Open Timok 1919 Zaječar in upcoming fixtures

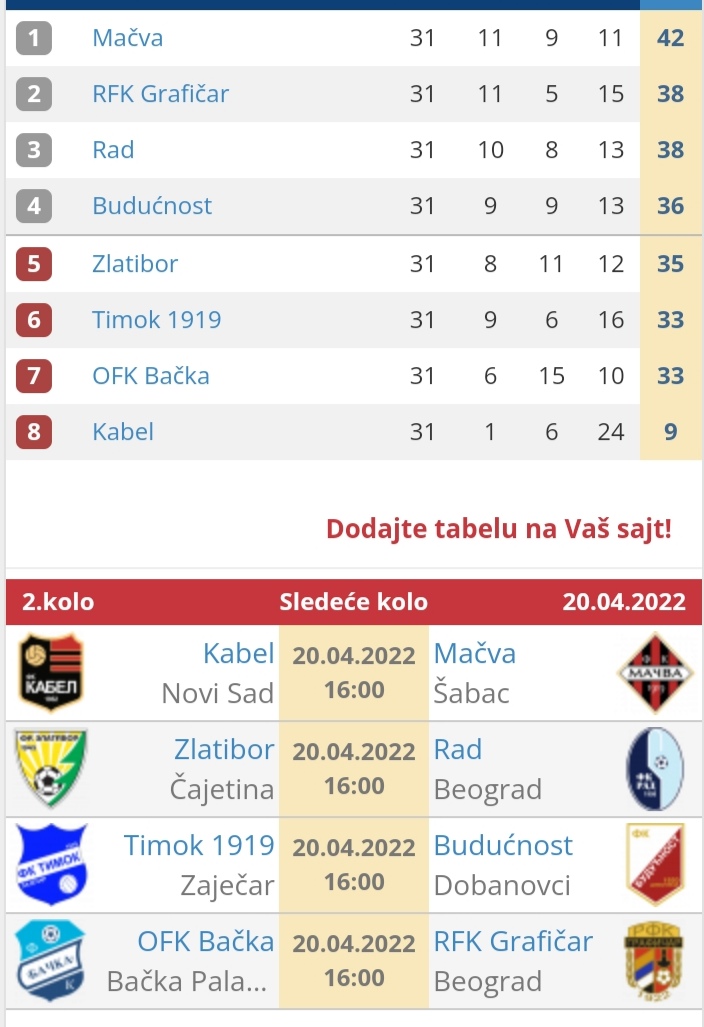click(199, 846)
